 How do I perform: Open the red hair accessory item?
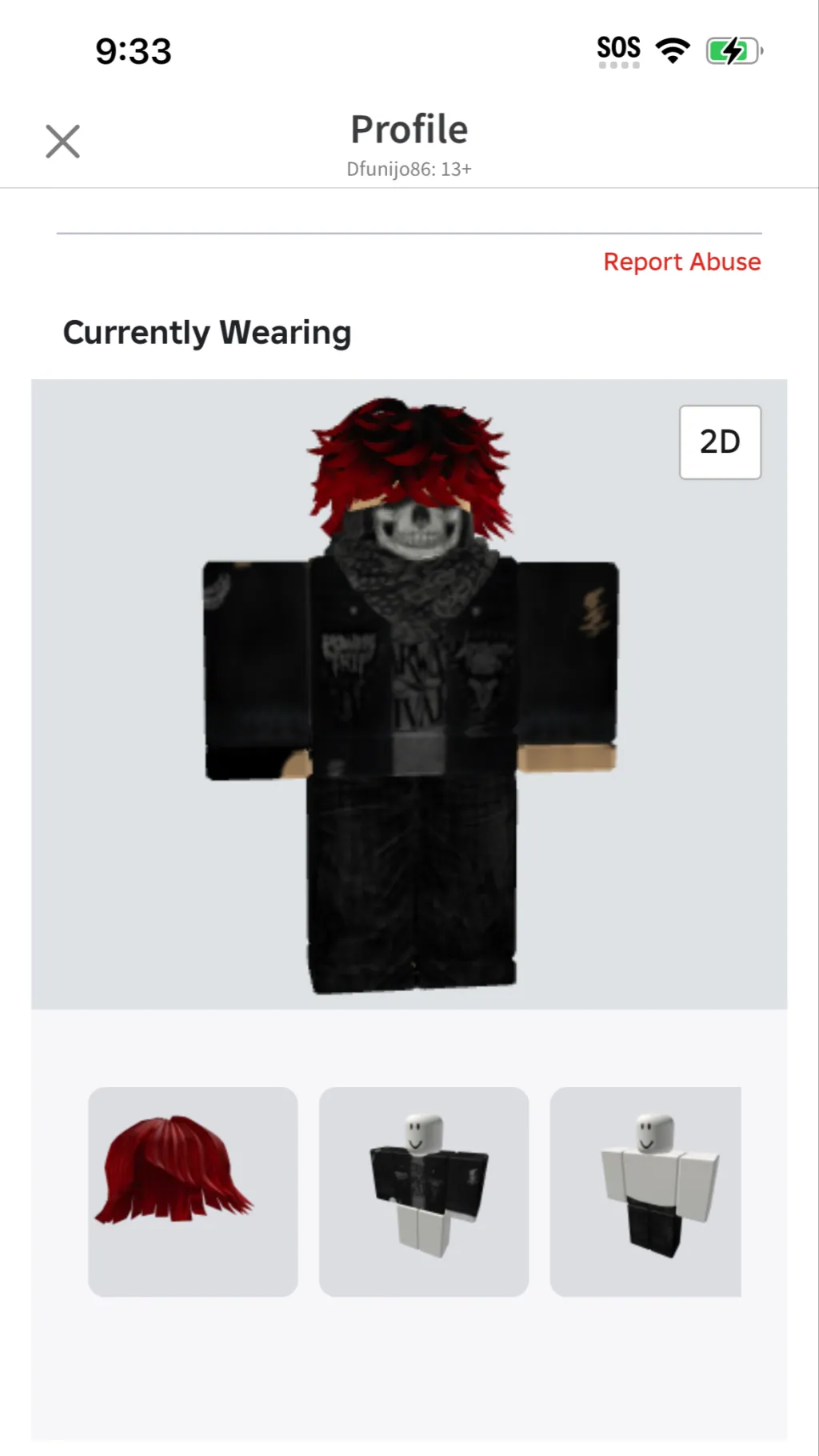(x=193, y=1191)
